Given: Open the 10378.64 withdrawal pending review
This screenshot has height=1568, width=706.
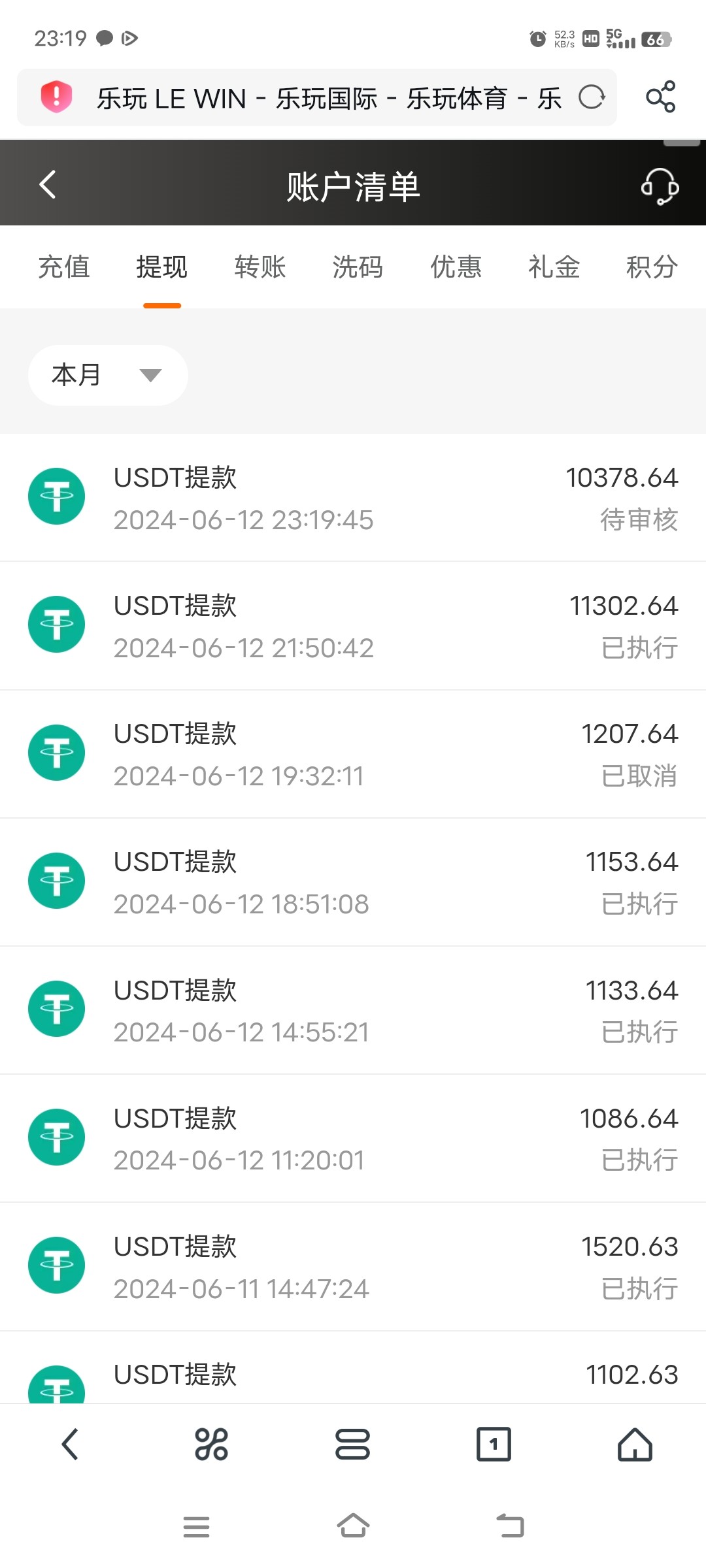Looking at the screenshot, I should (x=353, y=498).
